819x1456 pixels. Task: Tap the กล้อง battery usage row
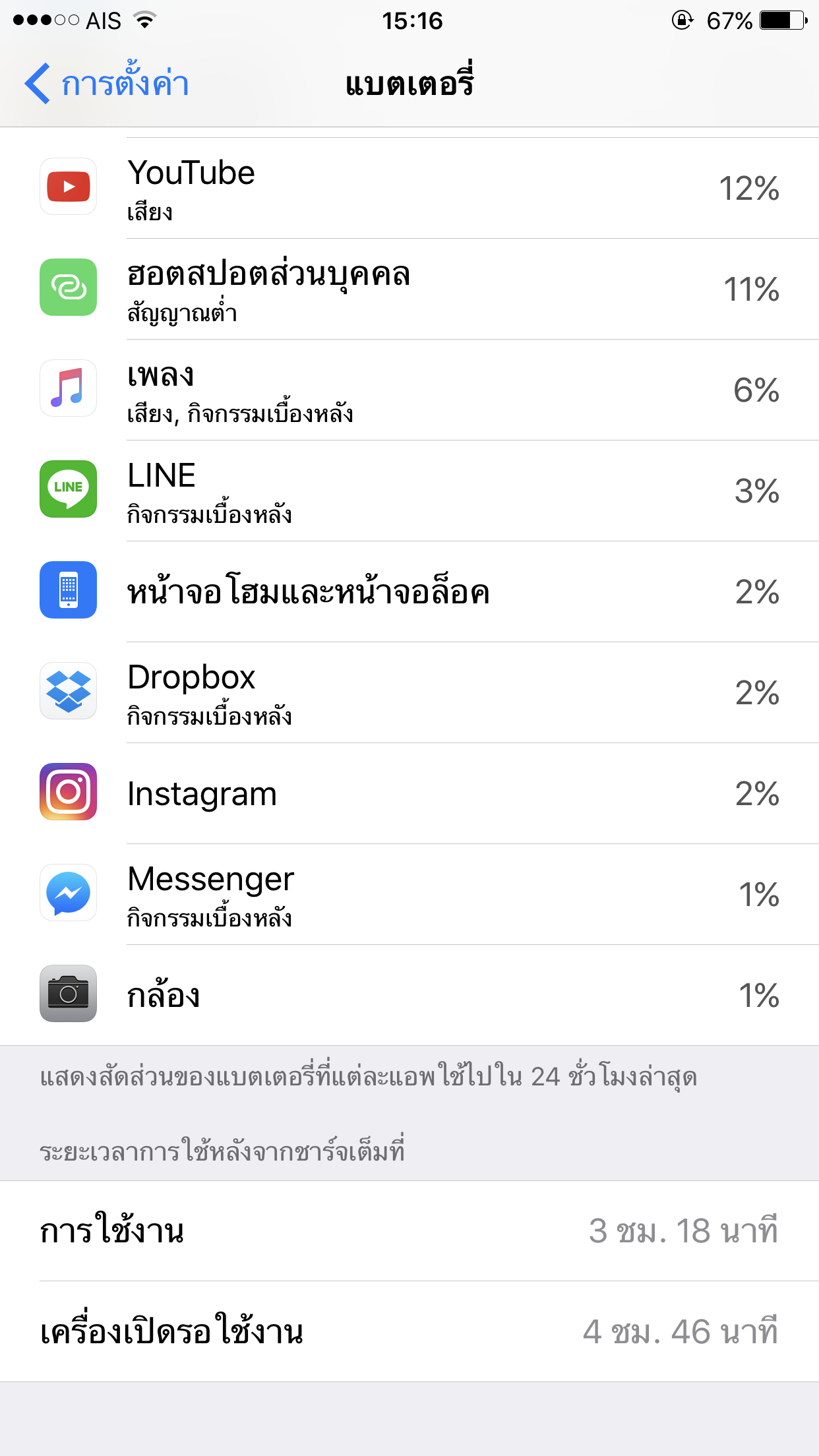tap(409, 995)
